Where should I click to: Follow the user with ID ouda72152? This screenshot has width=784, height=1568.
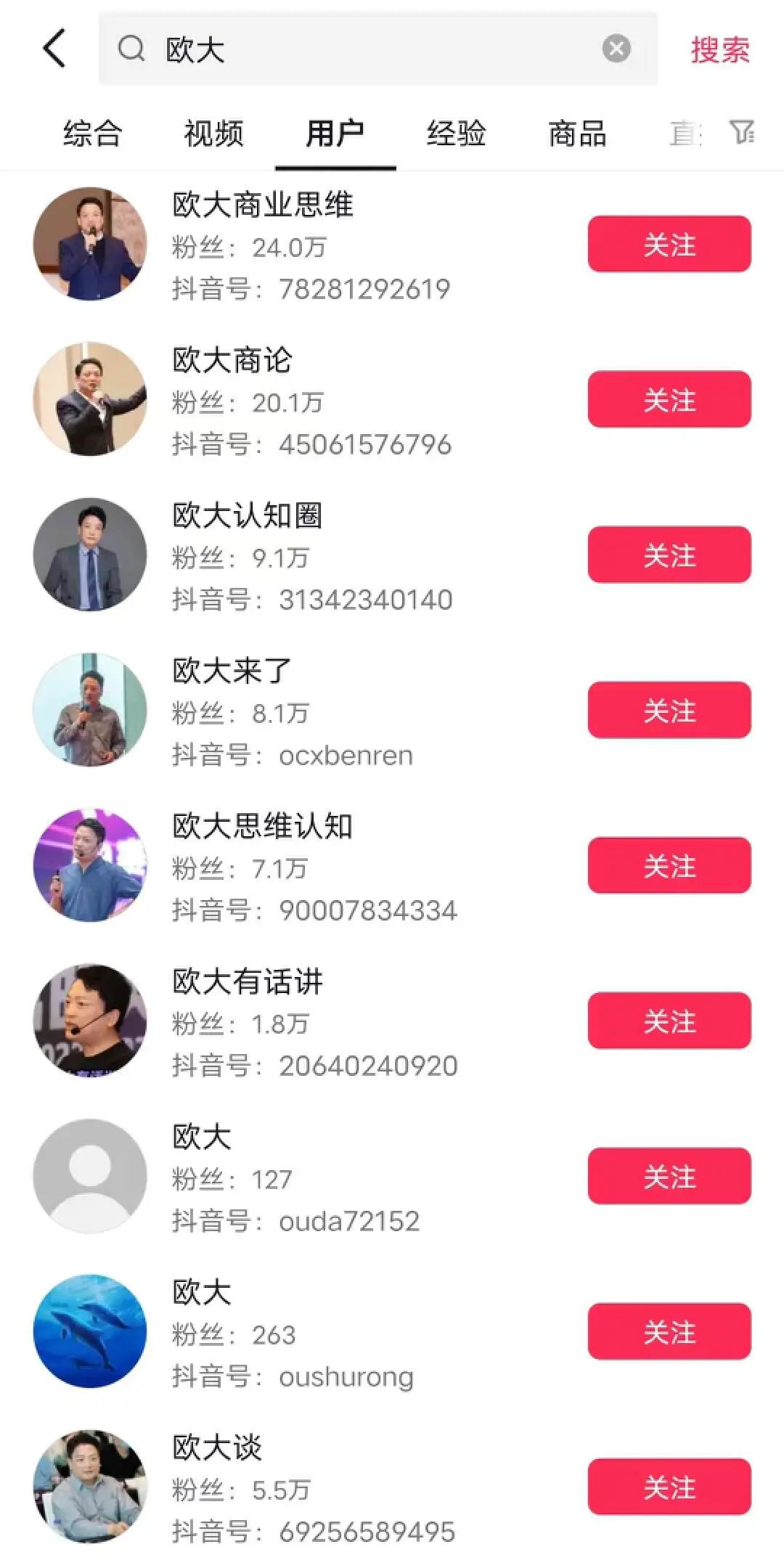pos(669,1176)
